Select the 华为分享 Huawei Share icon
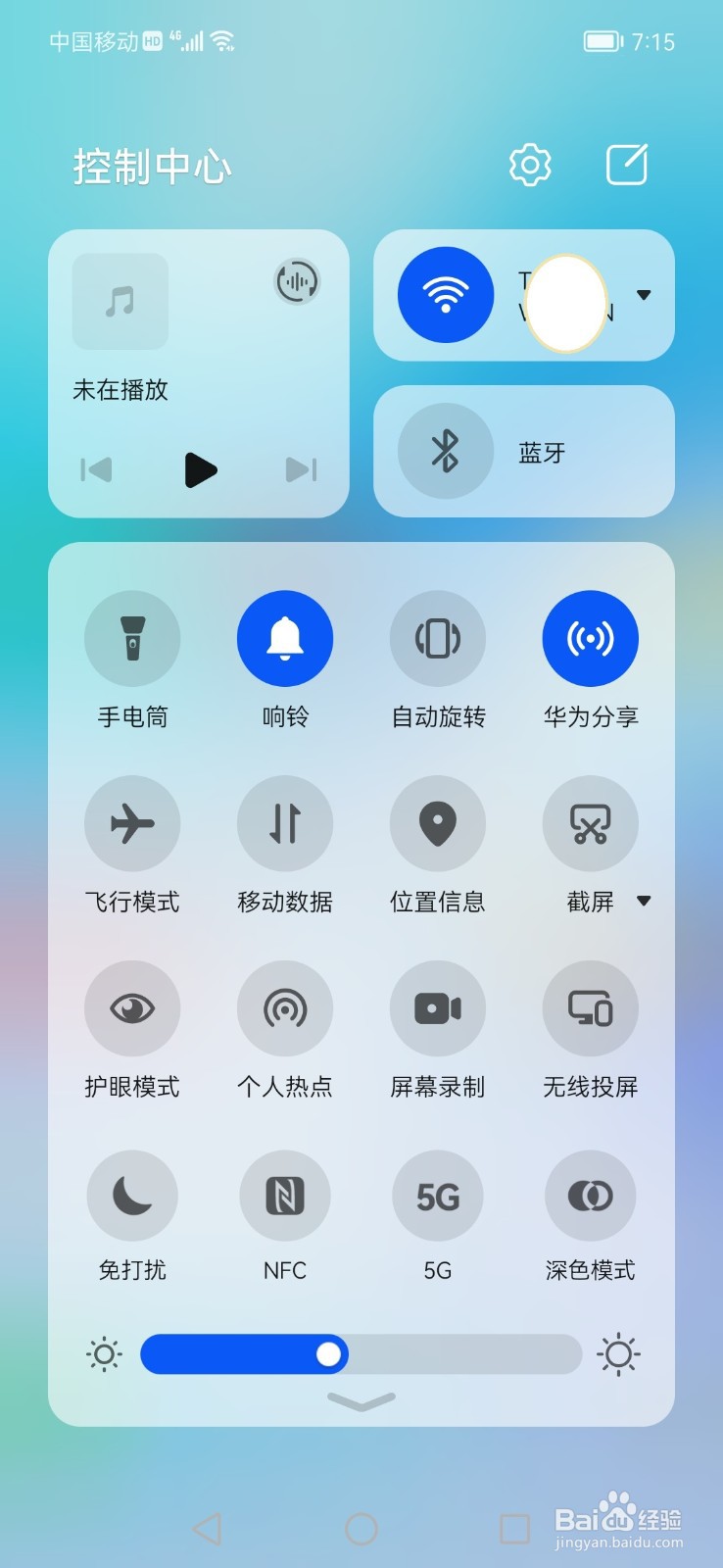The width and height of the screenshot is (723, 1568). click(591, 638)
